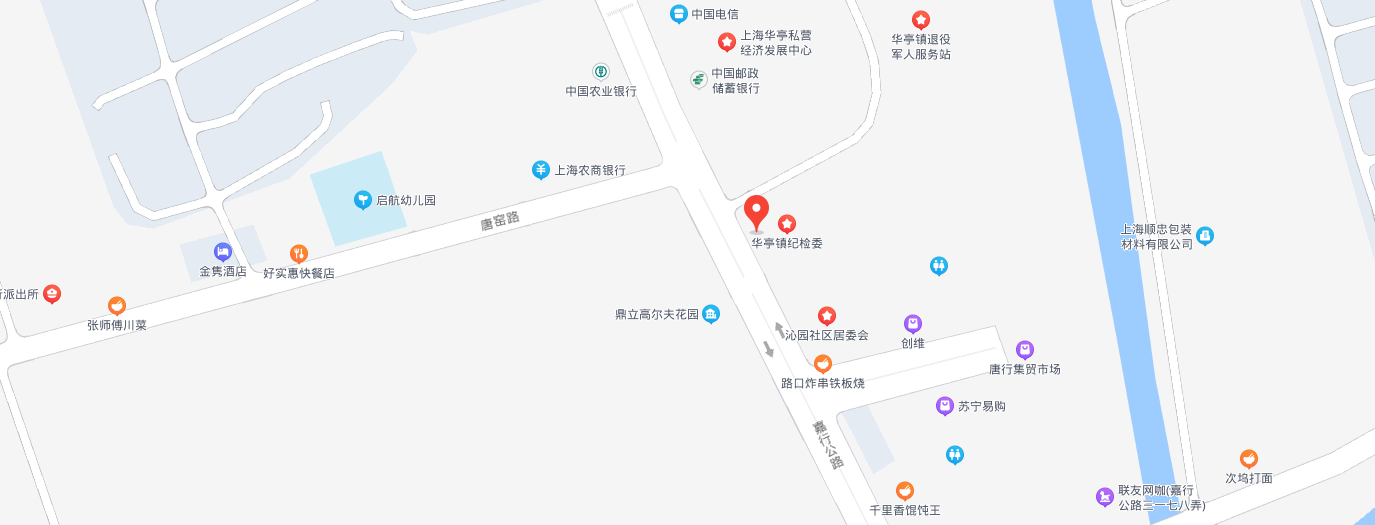Select the 唐行集贸市场 marker
1375x525 pixels.
pyautogui.click(x=1024, y=350)
